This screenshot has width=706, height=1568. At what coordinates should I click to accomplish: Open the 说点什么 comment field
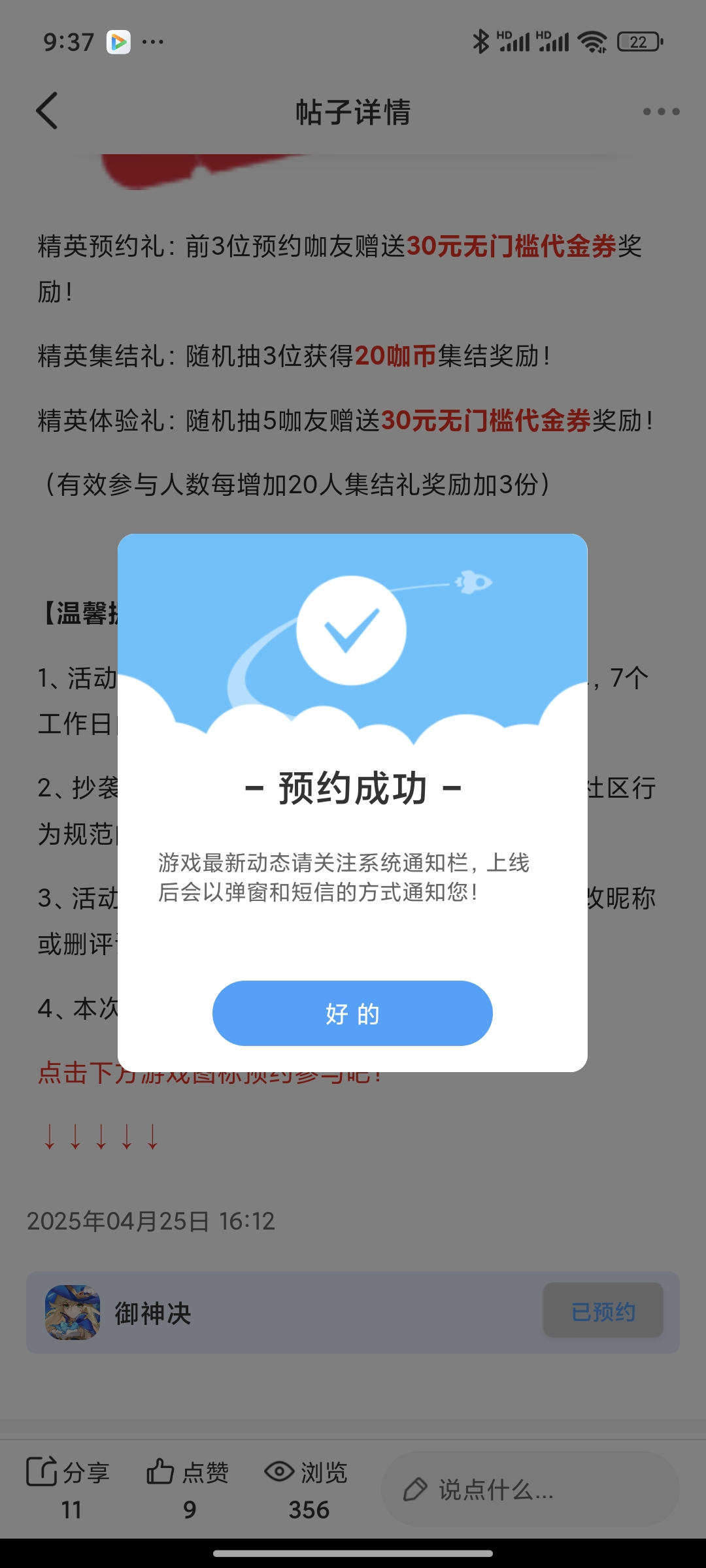pyautogui.click(x=529, y=1490)
